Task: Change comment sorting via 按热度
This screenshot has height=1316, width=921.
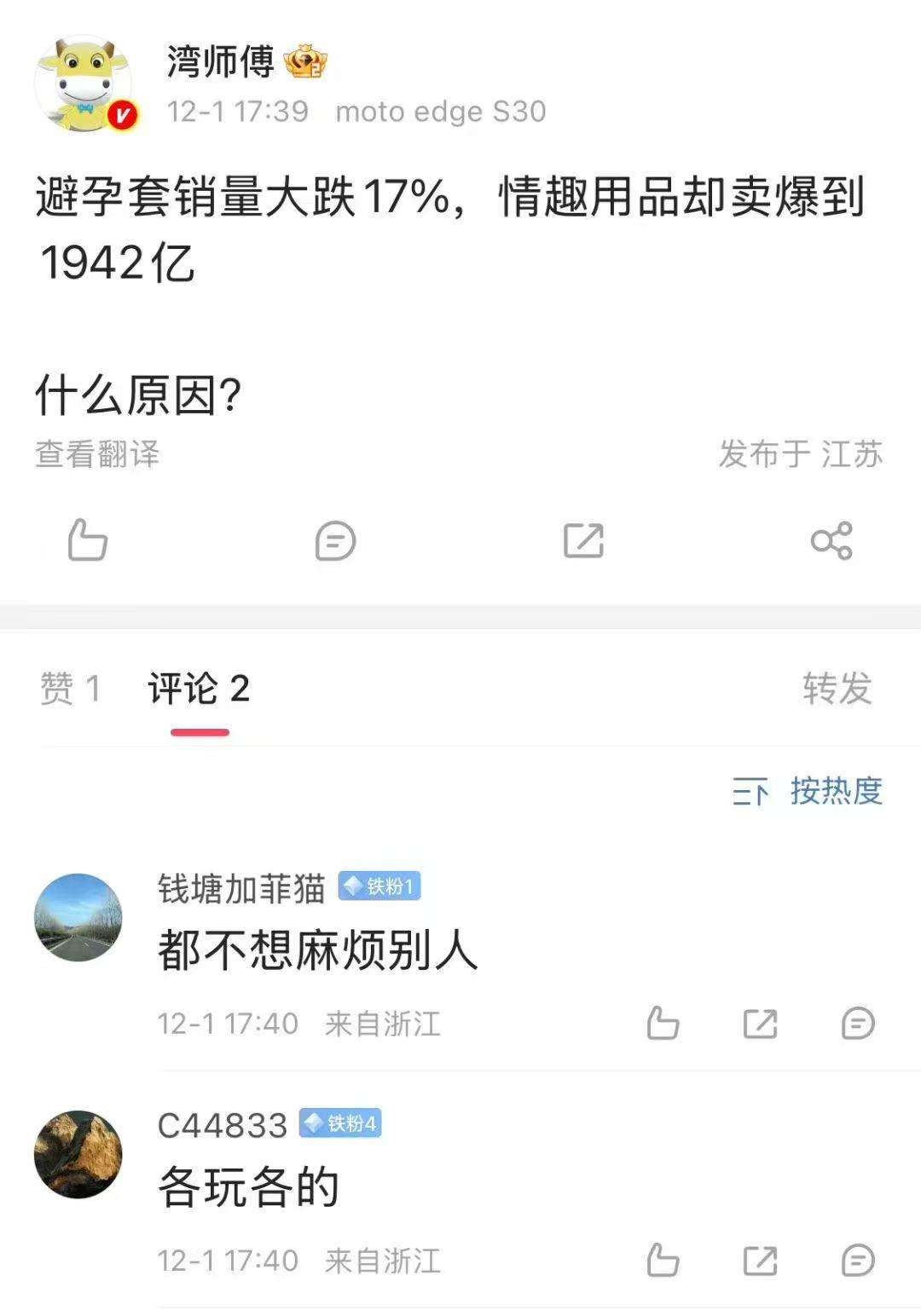Action: click(x=808, y=791)
